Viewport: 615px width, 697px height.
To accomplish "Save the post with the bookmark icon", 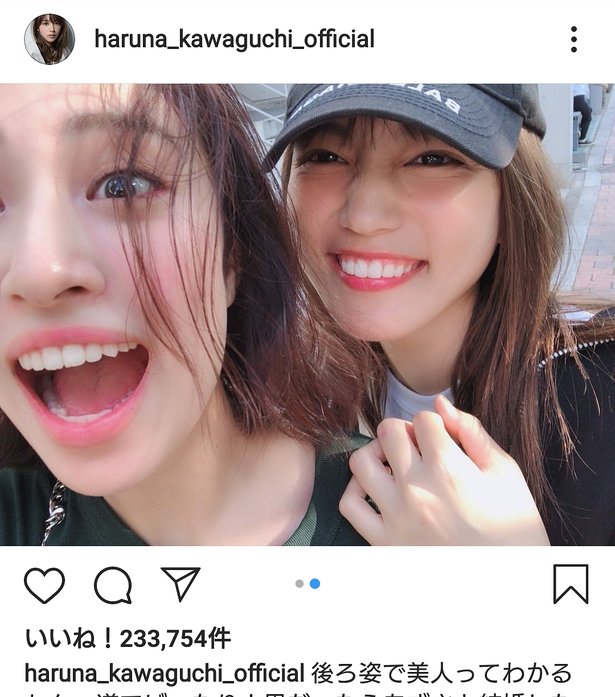I will click(x=570, y=584).
